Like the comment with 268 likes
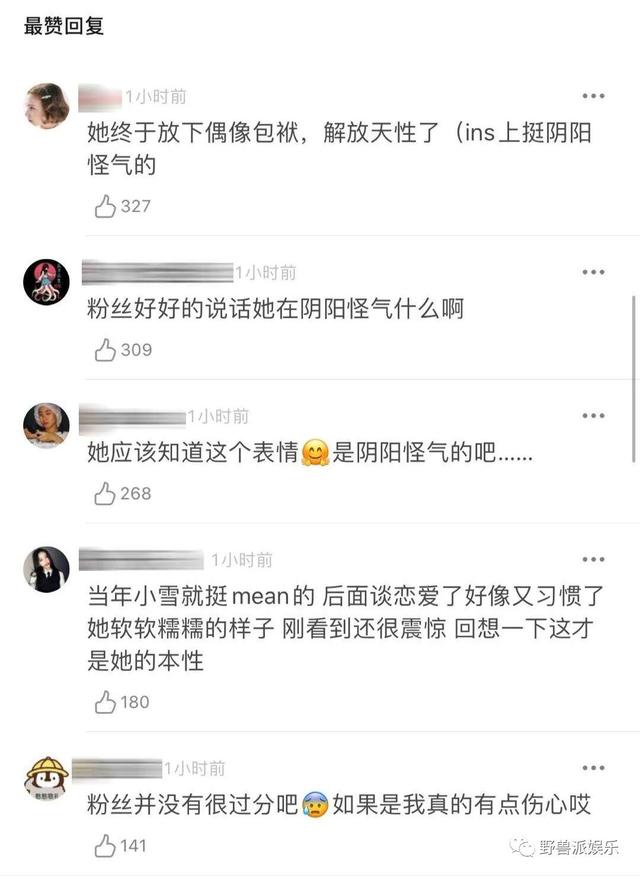640x876 pixels. [106, 494]
